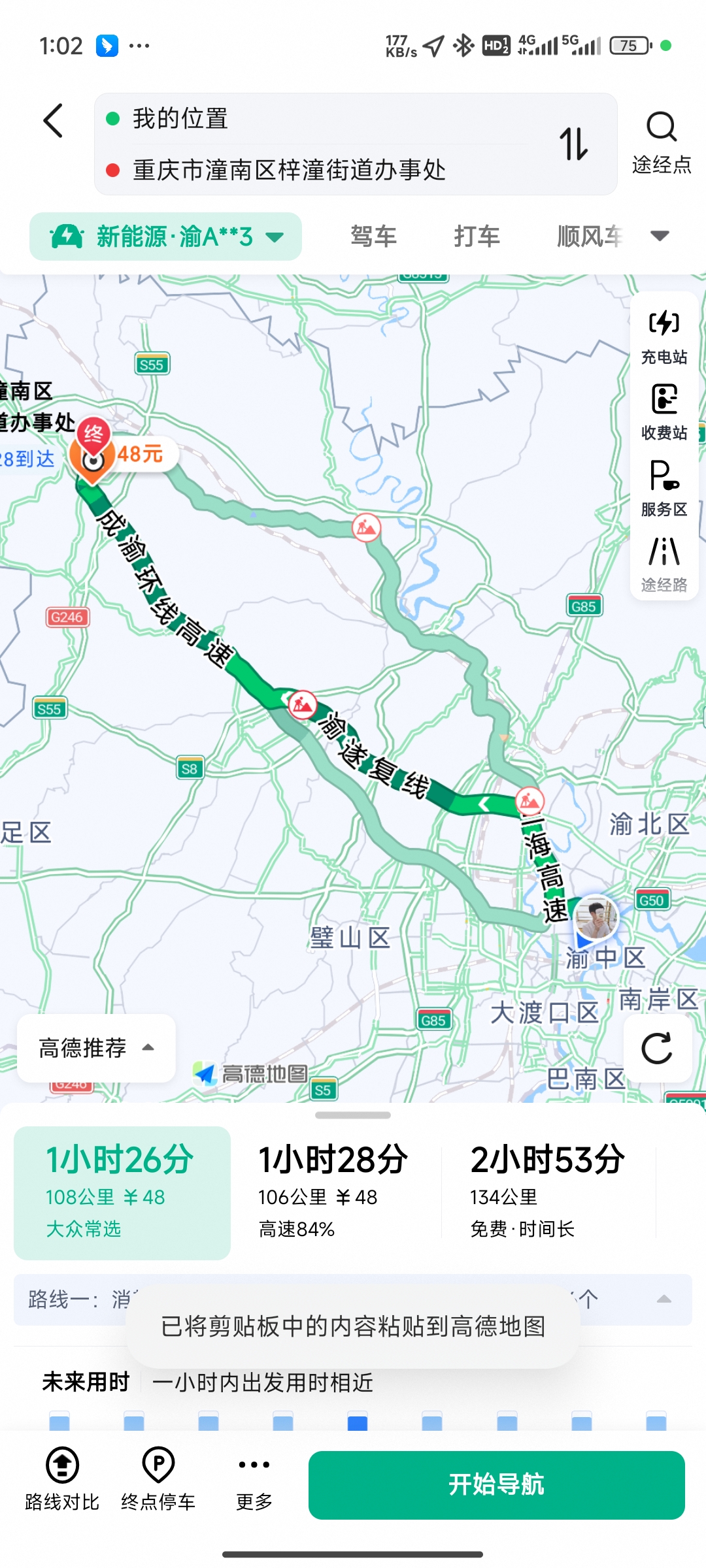This screenshot has width=706, height=1568.
Task: Refresh the route with the reload button
Action: pos(657,1049)
